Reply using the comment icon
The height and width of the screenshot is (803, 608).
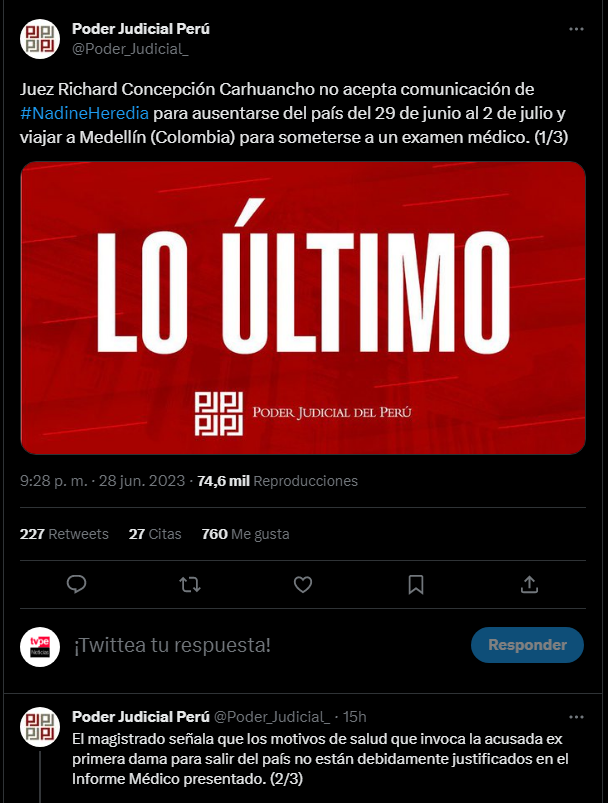click(77, 584)
